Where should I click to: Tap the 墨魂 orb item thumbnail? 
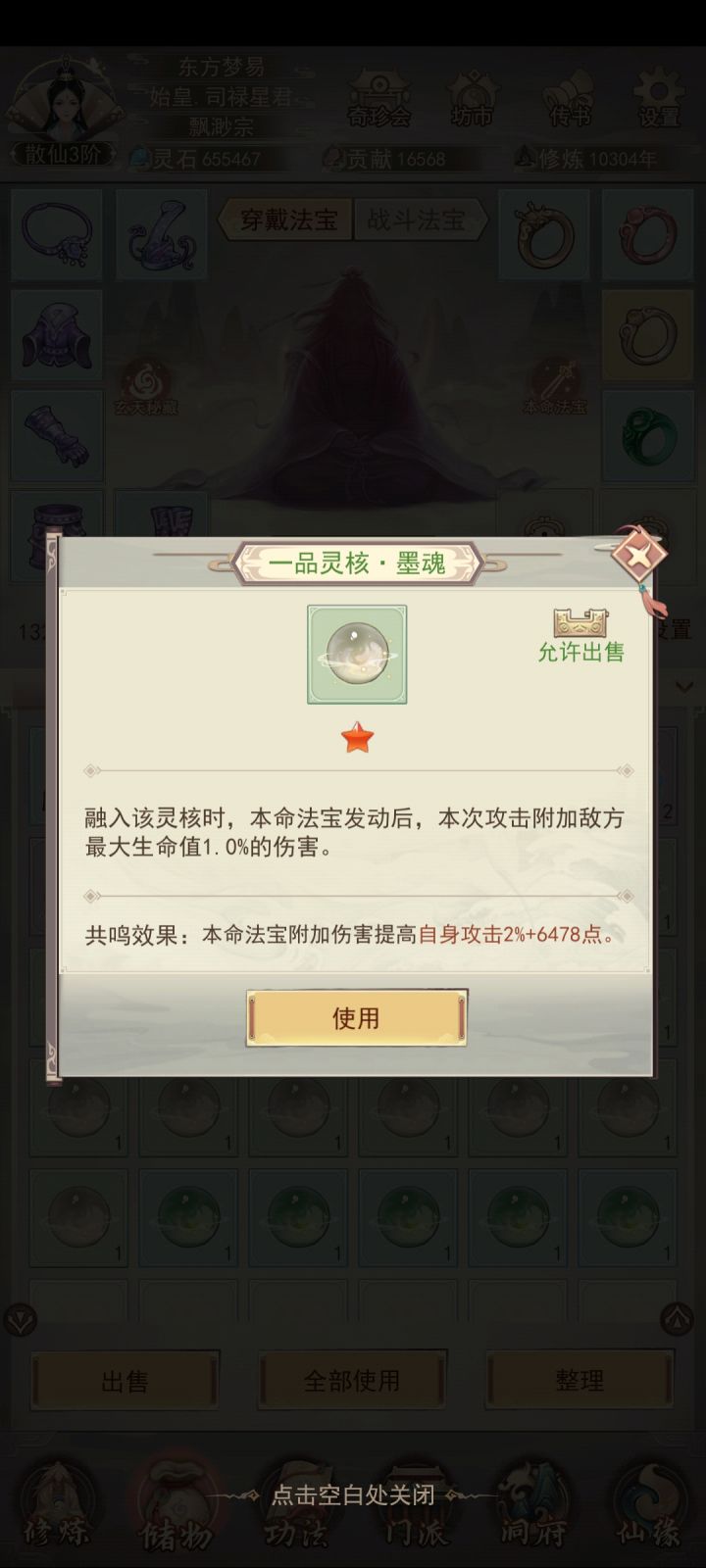pyautogui.click(x=355, y=655)
